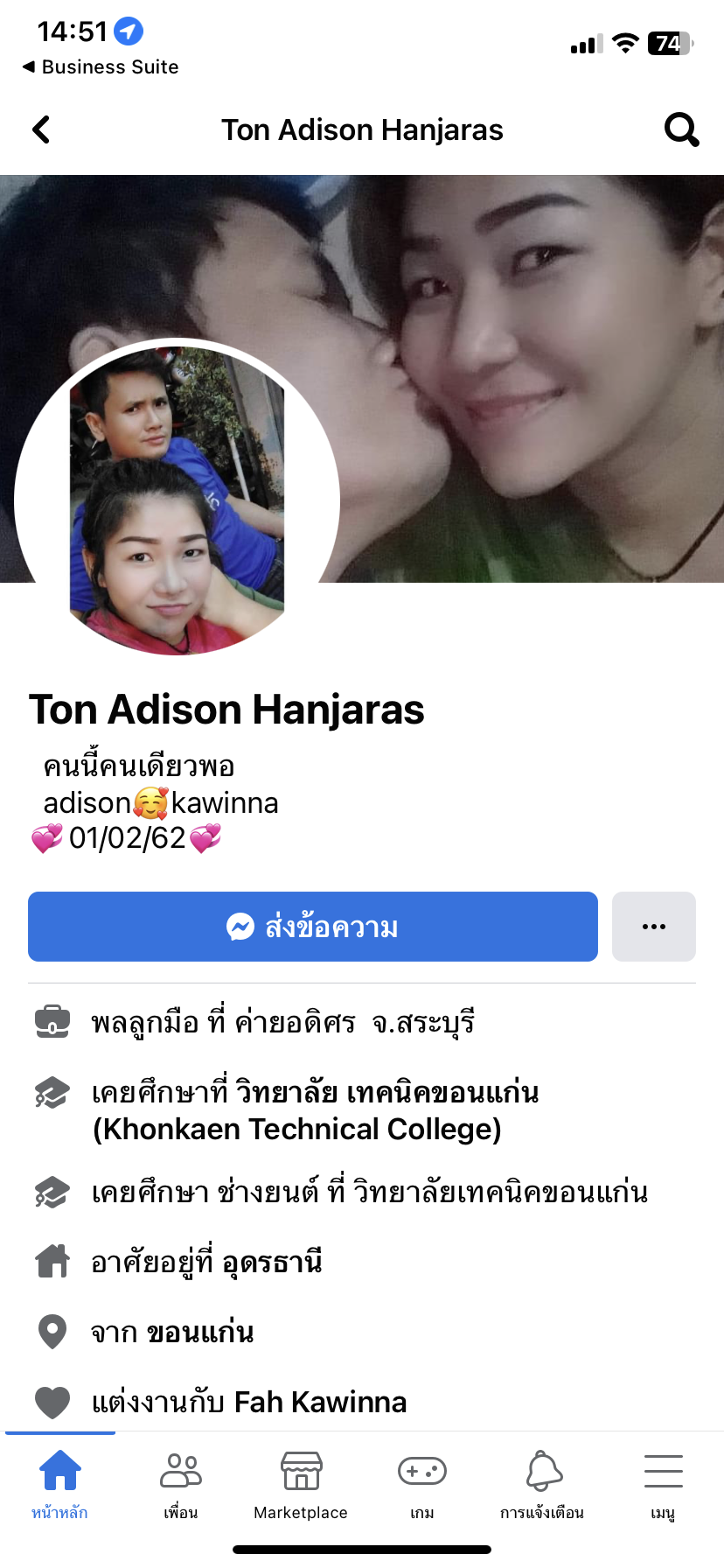
Task: Open the profile search icon
Action: [682, 129]
